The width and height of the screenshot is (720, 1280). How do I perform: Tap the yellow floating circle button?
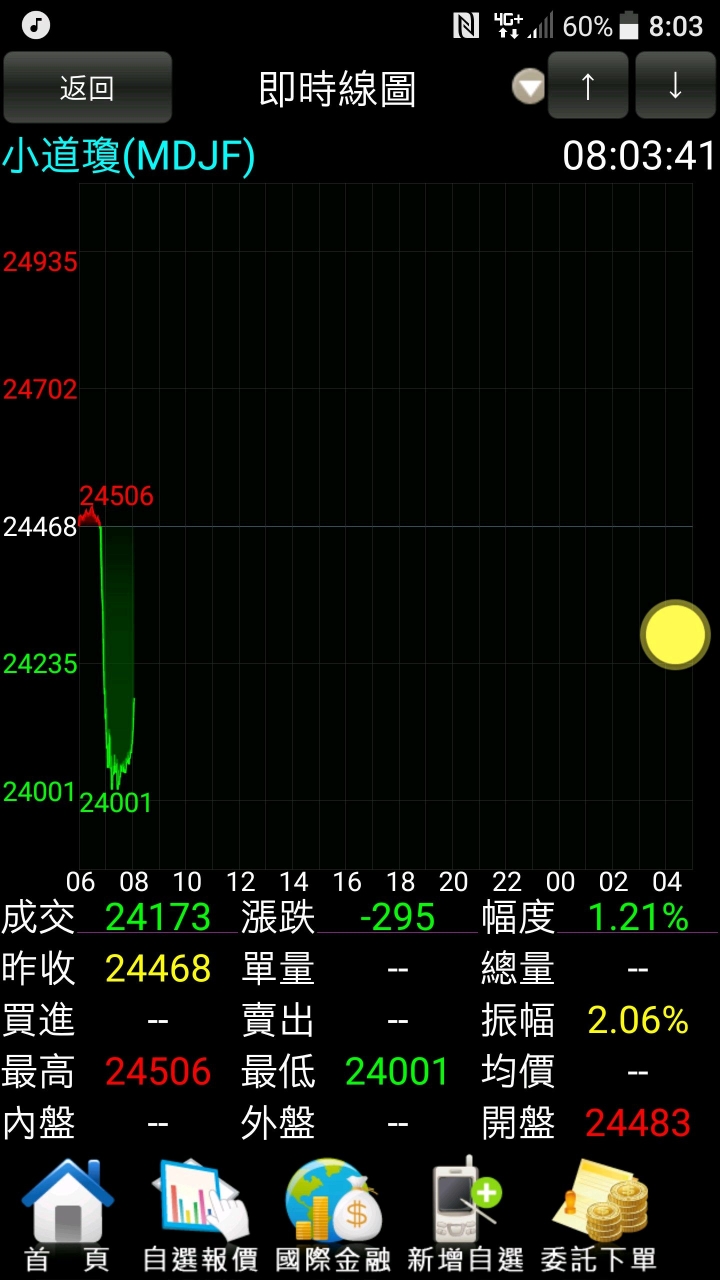tap(675, 634)
